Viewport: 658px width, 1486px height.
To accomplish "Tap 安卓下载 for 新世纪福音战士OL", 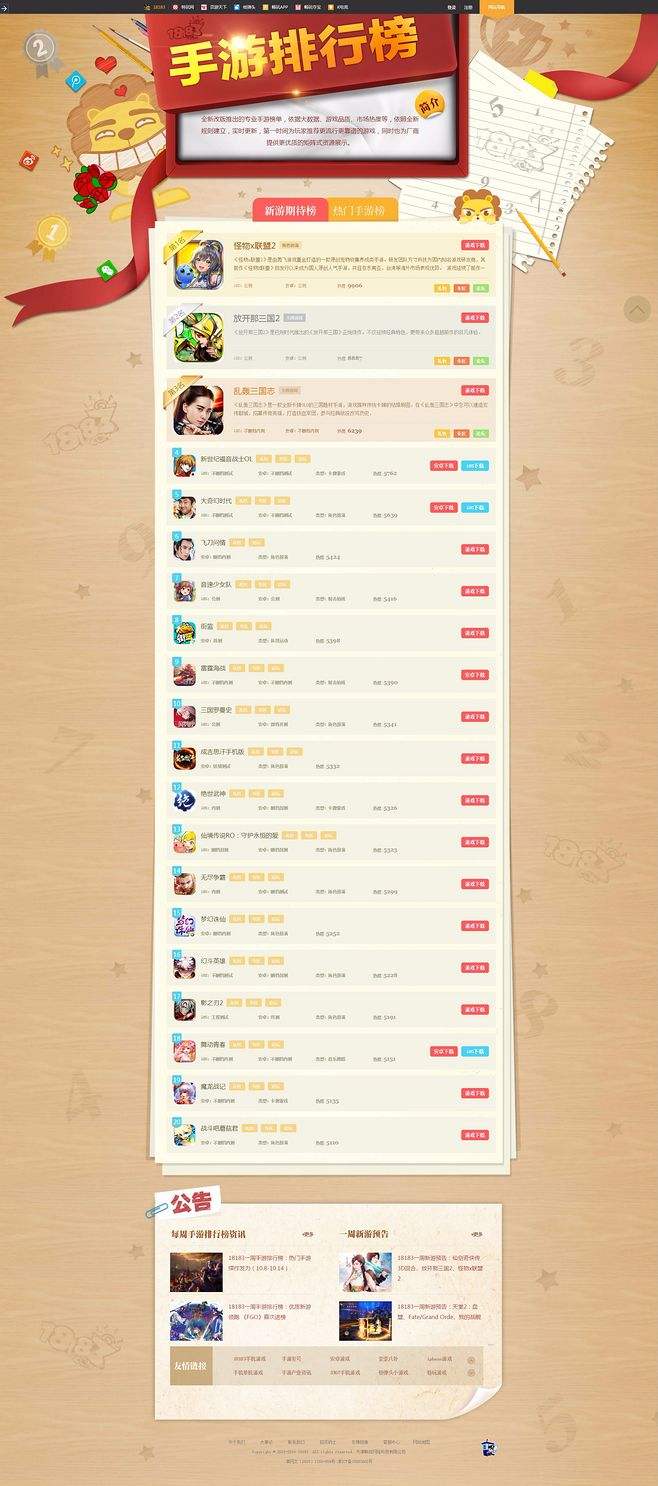I will [444, 466].
